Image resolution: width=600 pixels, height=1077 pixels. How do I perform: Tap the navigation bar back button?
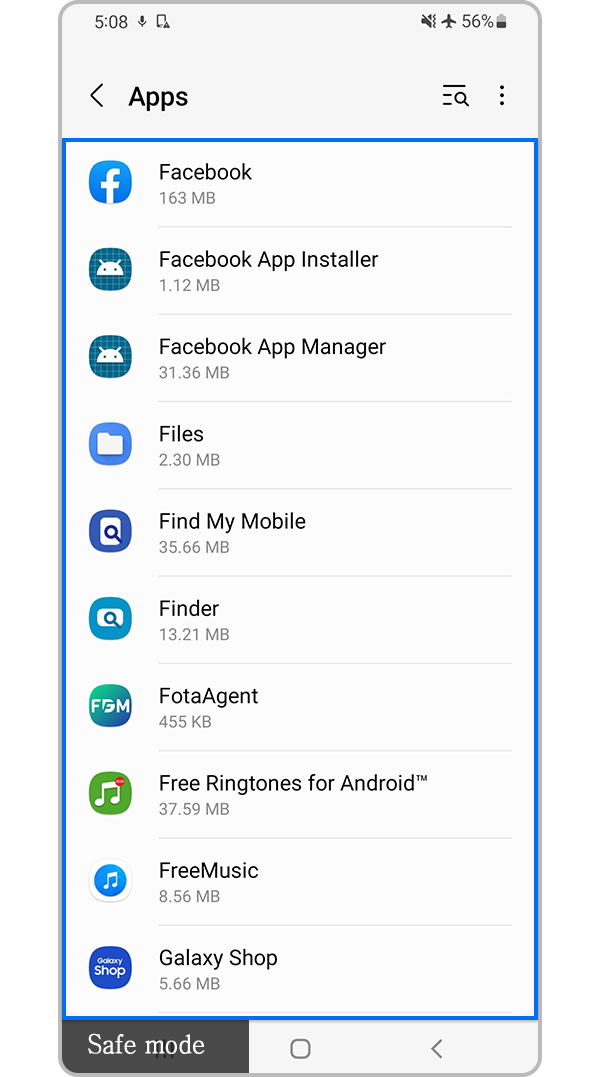coord(436,1048)
